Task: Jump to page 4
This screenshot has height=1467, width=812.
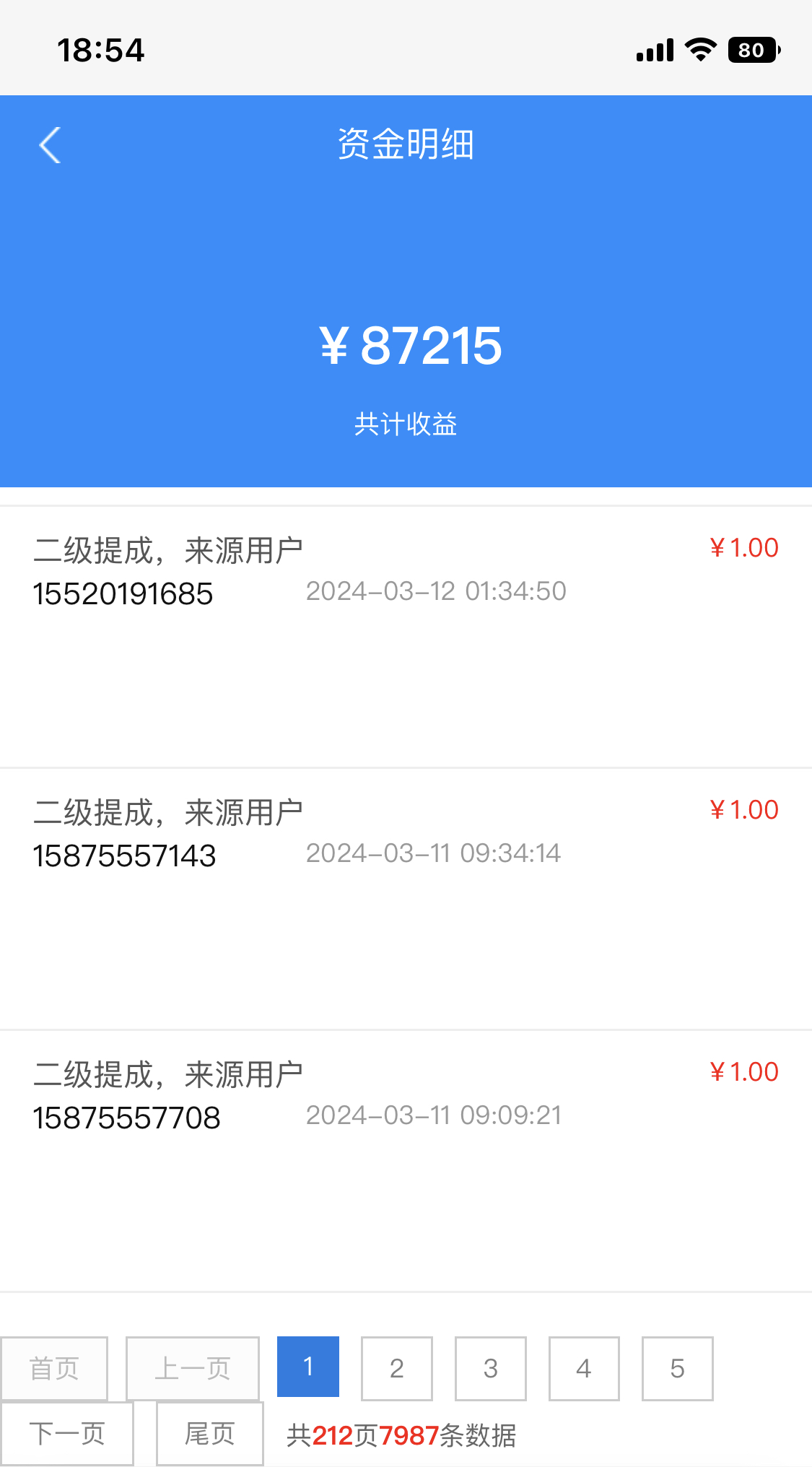Action: pos(584,1368)
